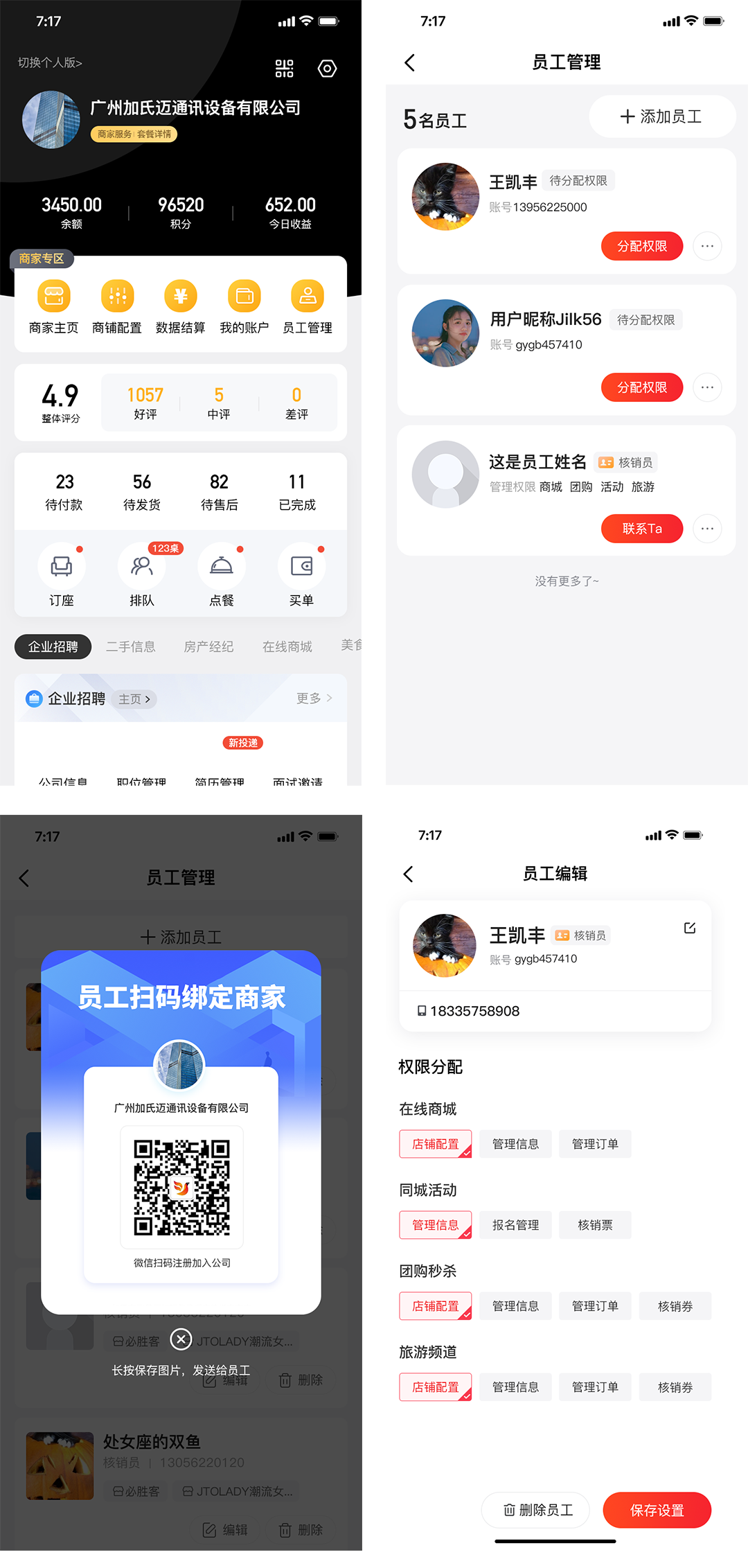Viewport: 748px width, 1568px height.
Task: Assign permissions to 王凯丰 via 分配权限
Action: tap(642, 246)
